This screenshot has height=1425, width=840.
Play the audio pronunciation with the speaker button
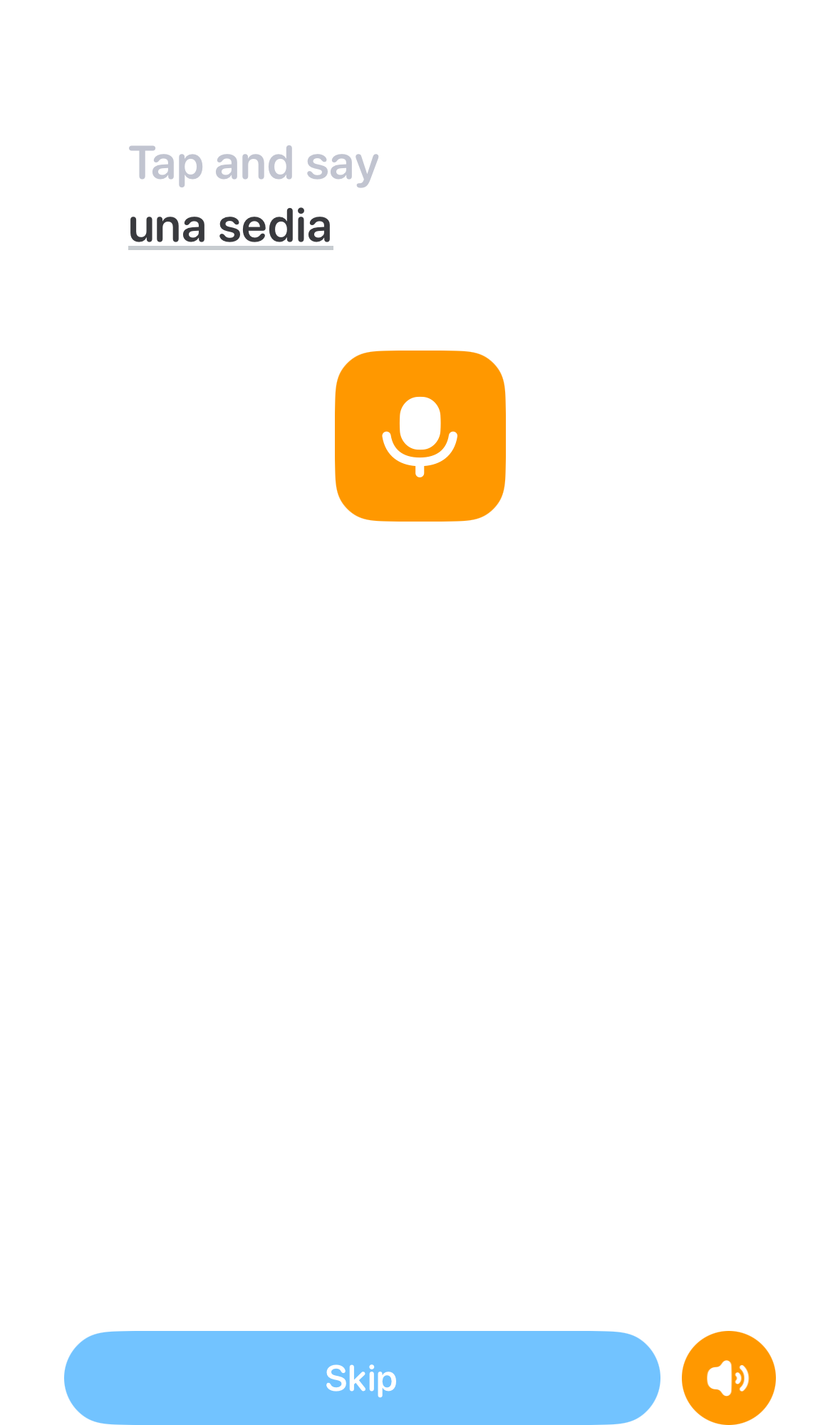[x=728, y=1377]
